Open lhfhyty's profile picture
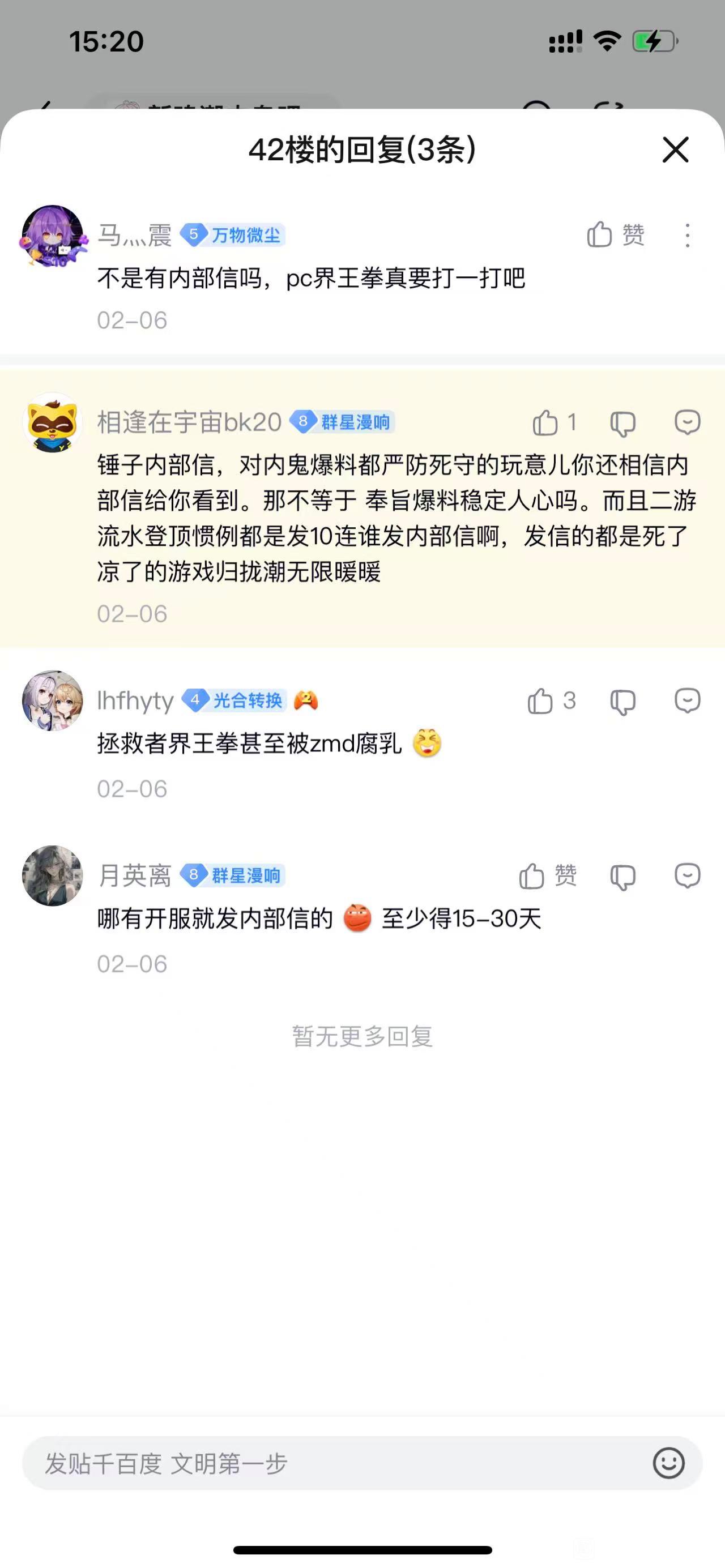Viewport: 725px width, 1568px height. (x=52, y=700)
